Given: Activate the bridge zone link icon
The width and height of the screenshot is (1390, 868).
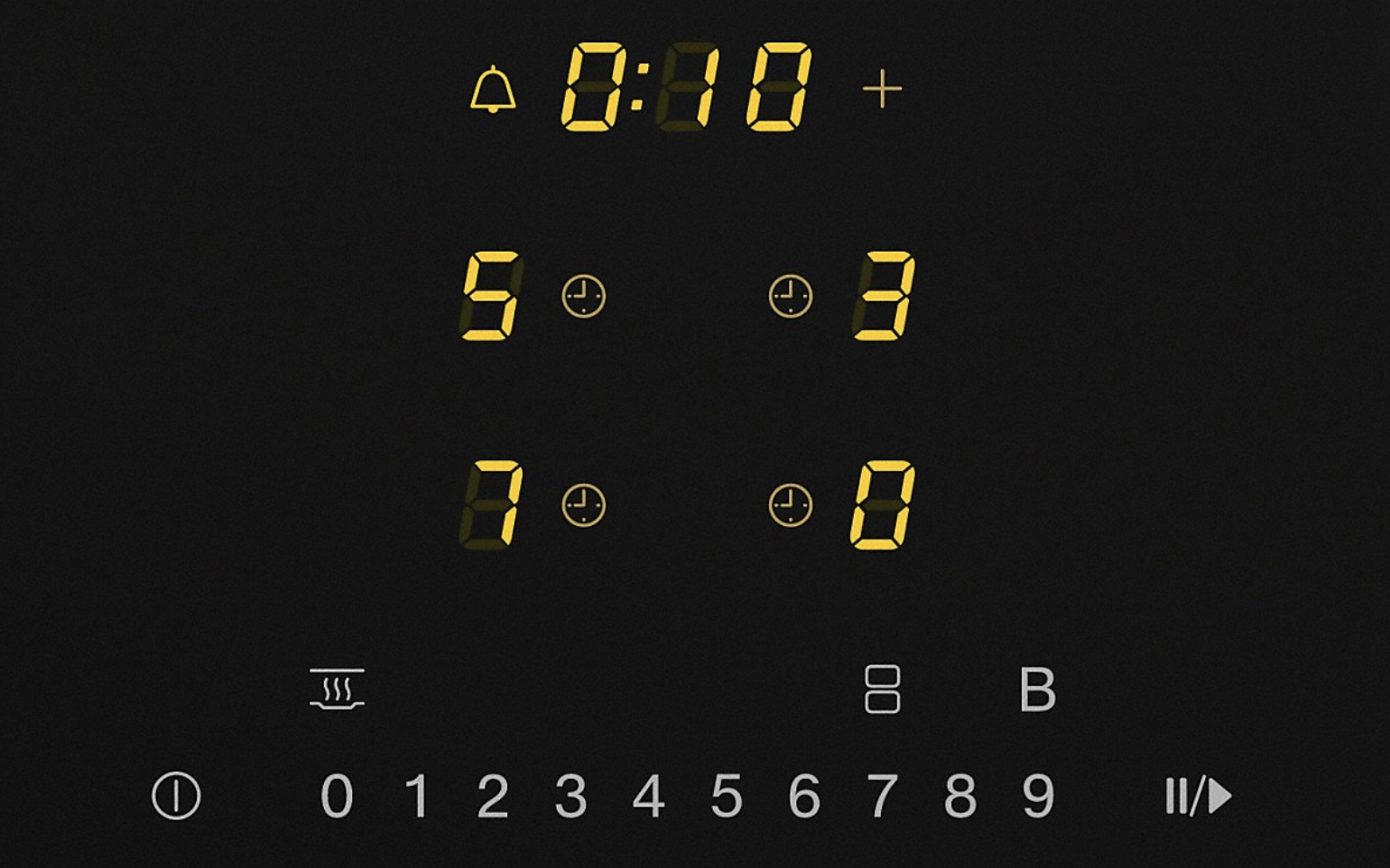Looking at the screenshot, I should click(882, 689).
